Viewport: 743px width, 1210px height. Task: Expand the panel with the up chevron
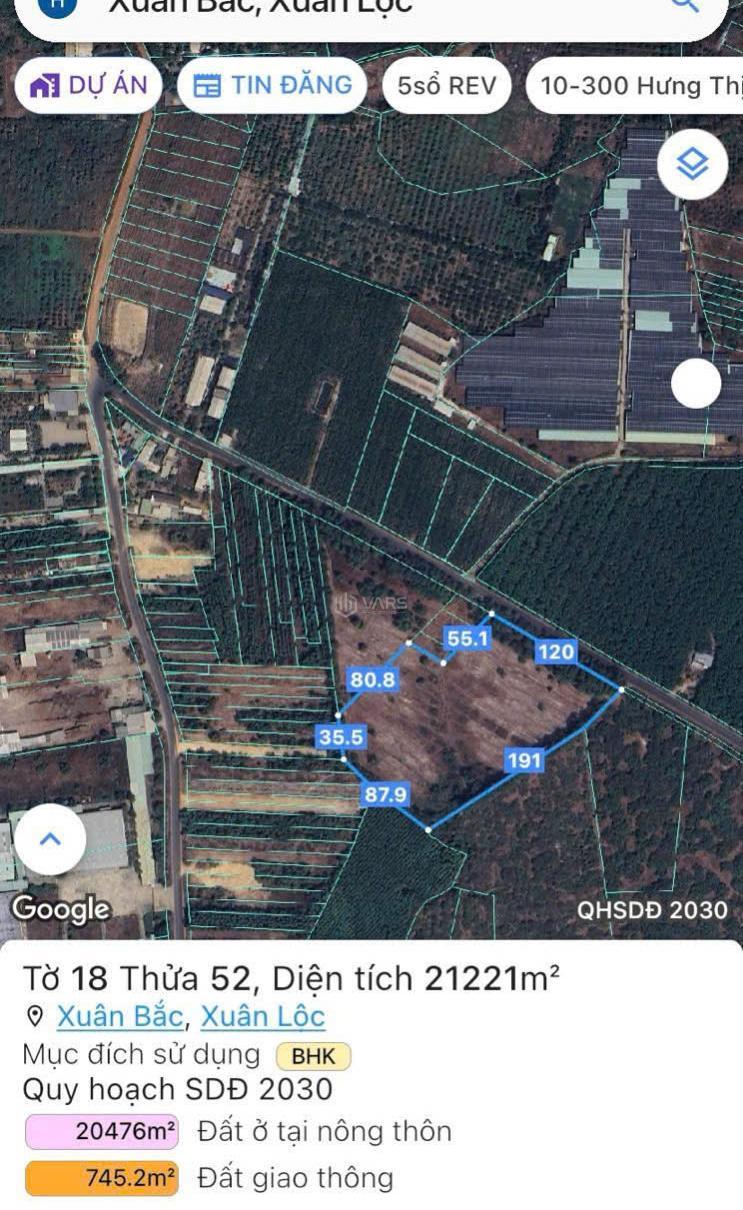coord(50,839)
